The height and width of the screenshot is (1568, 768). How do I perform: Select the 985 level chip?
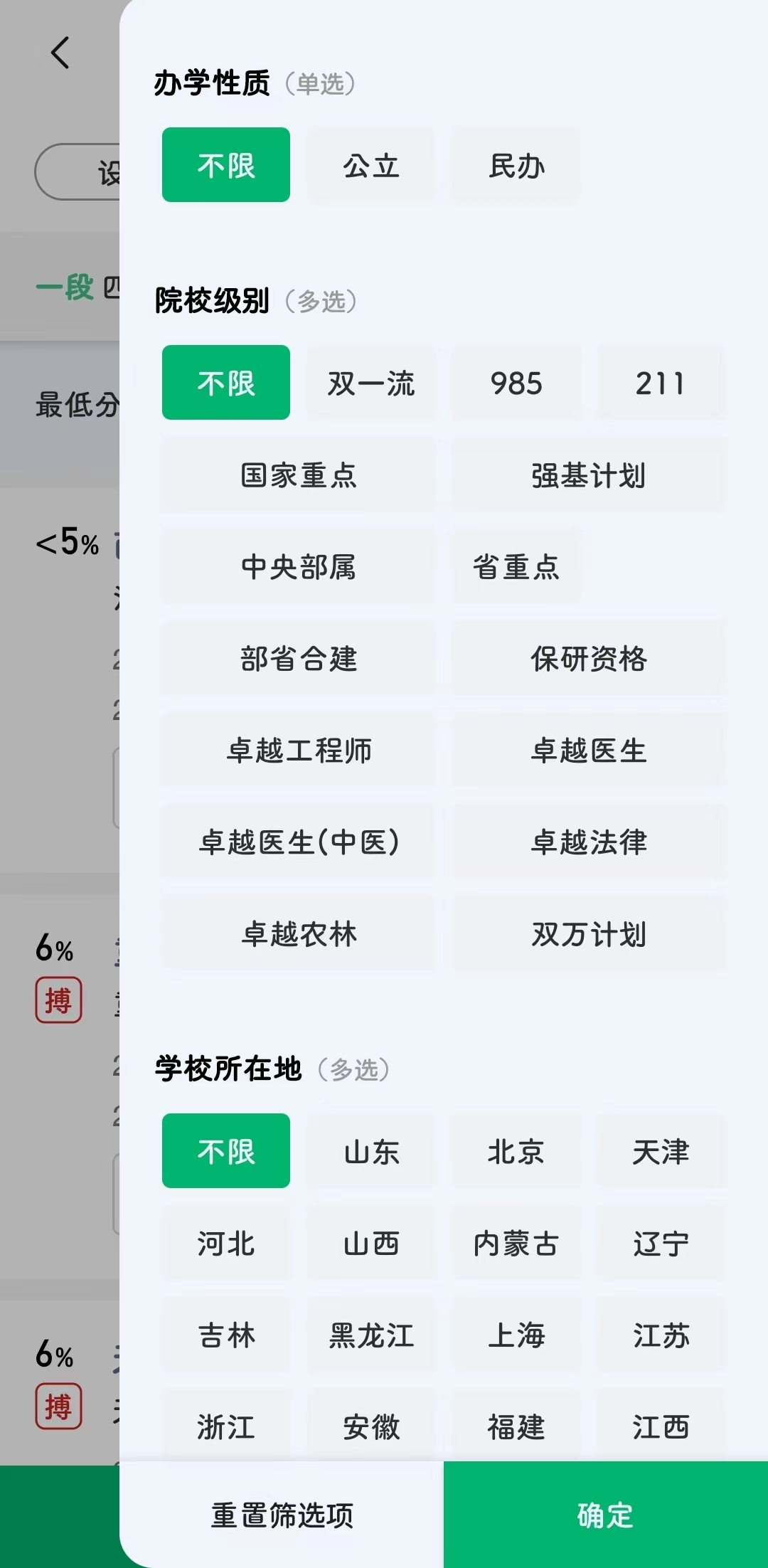click(x=516, y=383)
